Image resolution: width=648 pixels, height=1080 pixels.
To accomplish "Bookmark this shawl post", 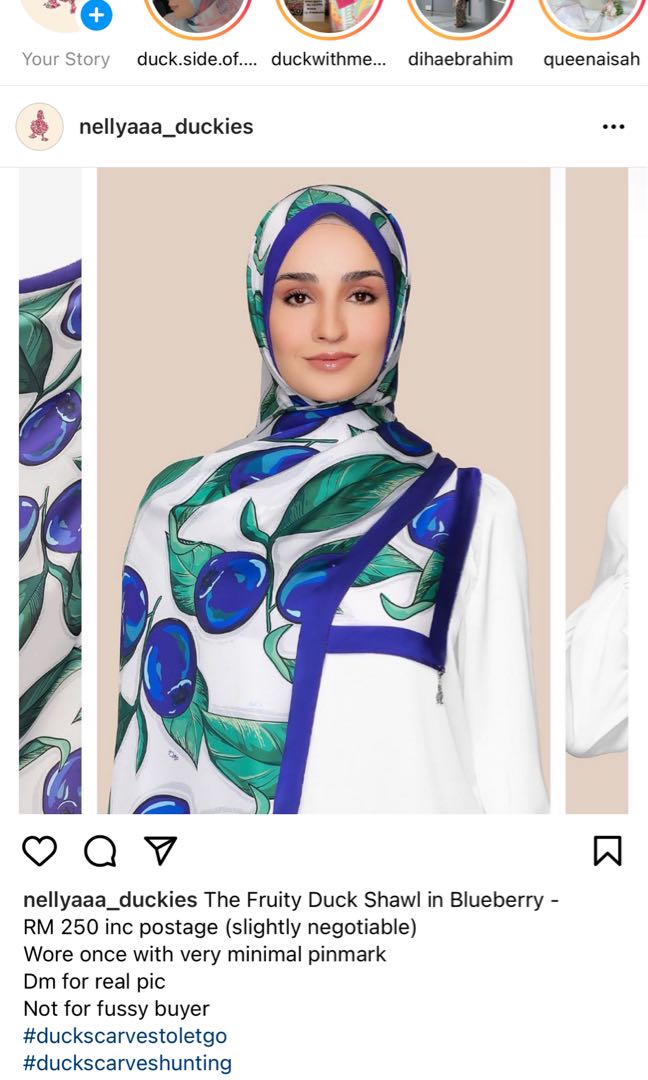I will (607, 851).
